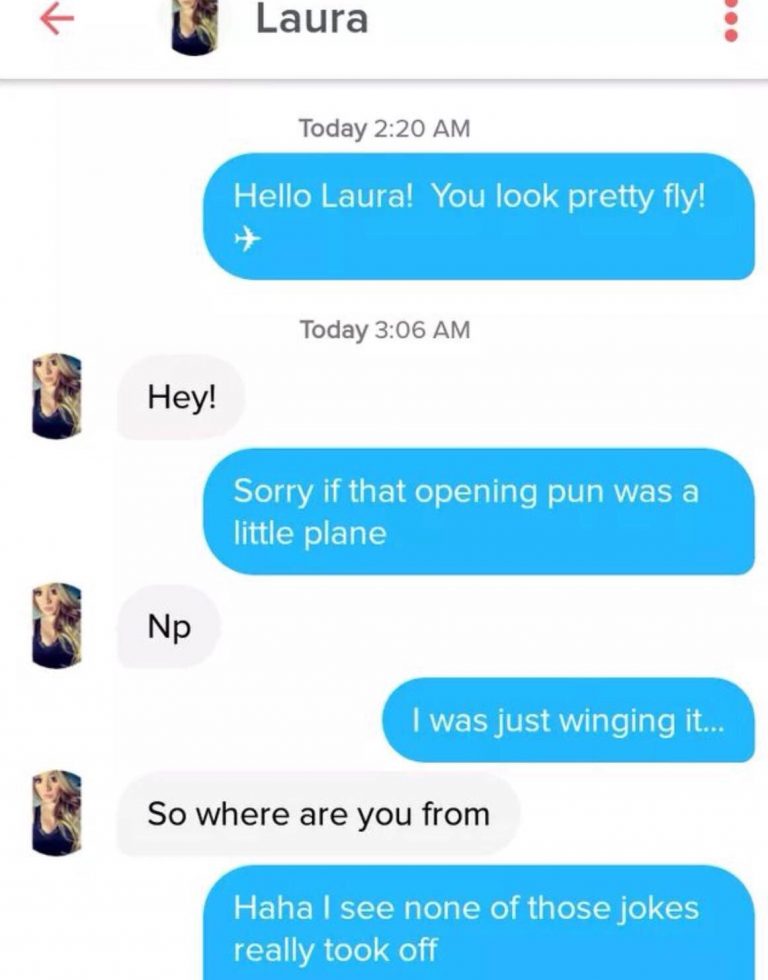Viewport: 768px width, 980px height.
Task: Tap Laura's avatar beside the "Np" message
Action: point(56,625)
